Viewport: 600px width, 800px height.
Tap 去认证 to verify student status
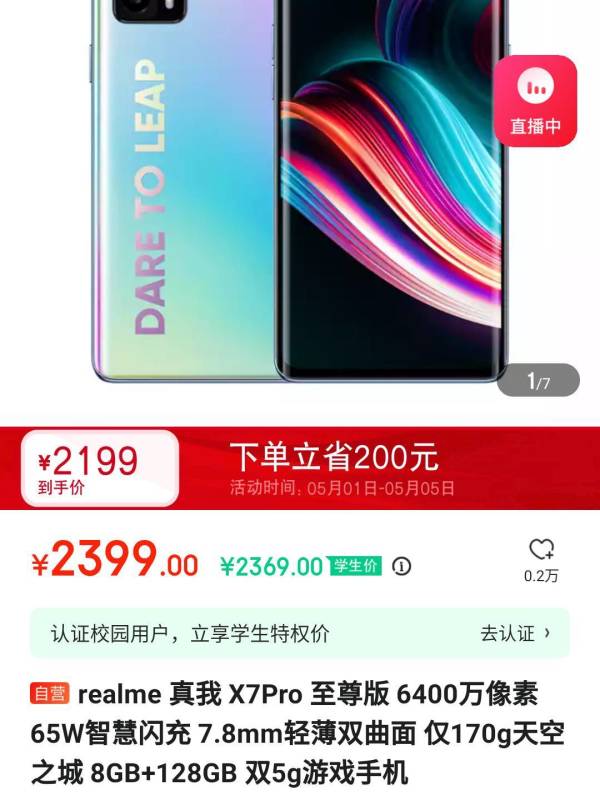(515, 633)
